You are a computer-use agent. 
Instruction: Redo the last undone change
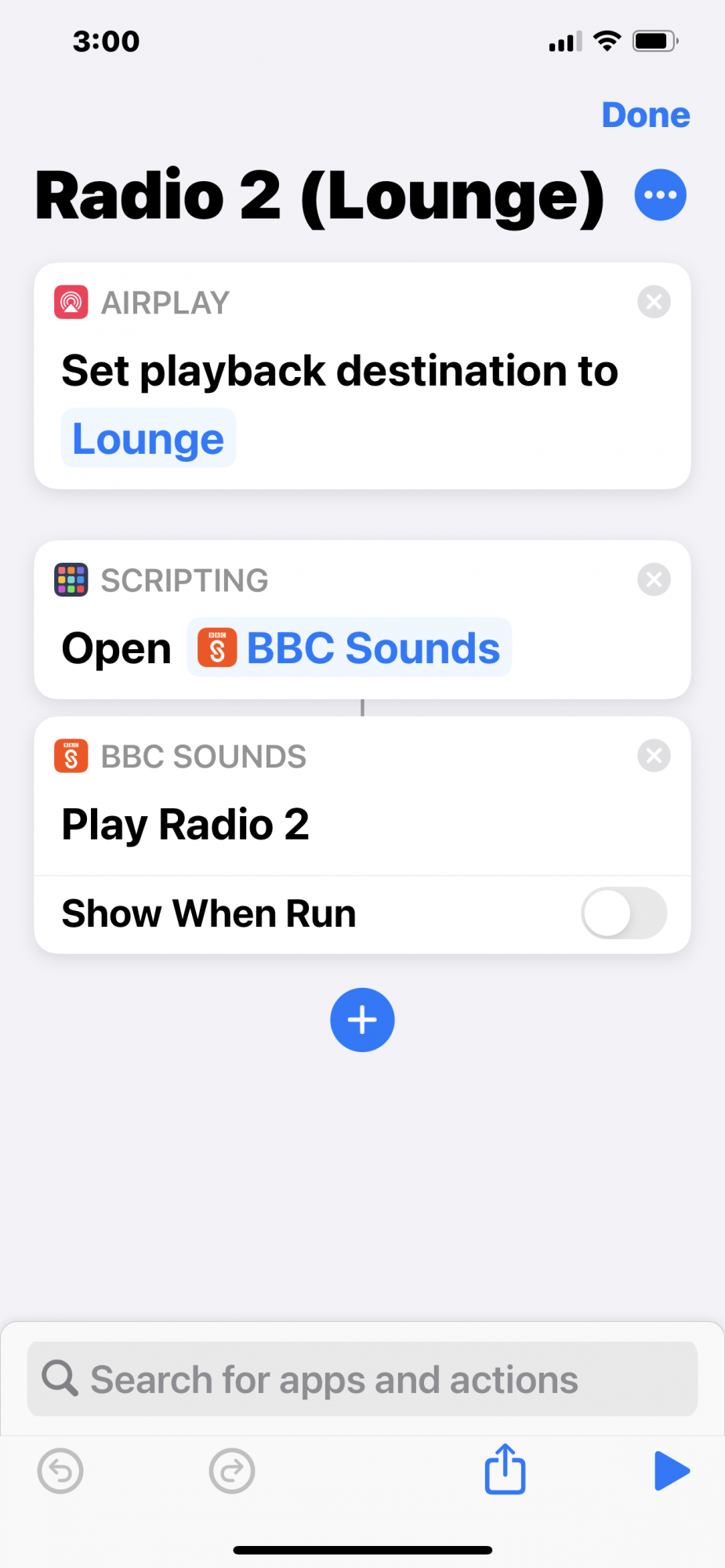232,1472
